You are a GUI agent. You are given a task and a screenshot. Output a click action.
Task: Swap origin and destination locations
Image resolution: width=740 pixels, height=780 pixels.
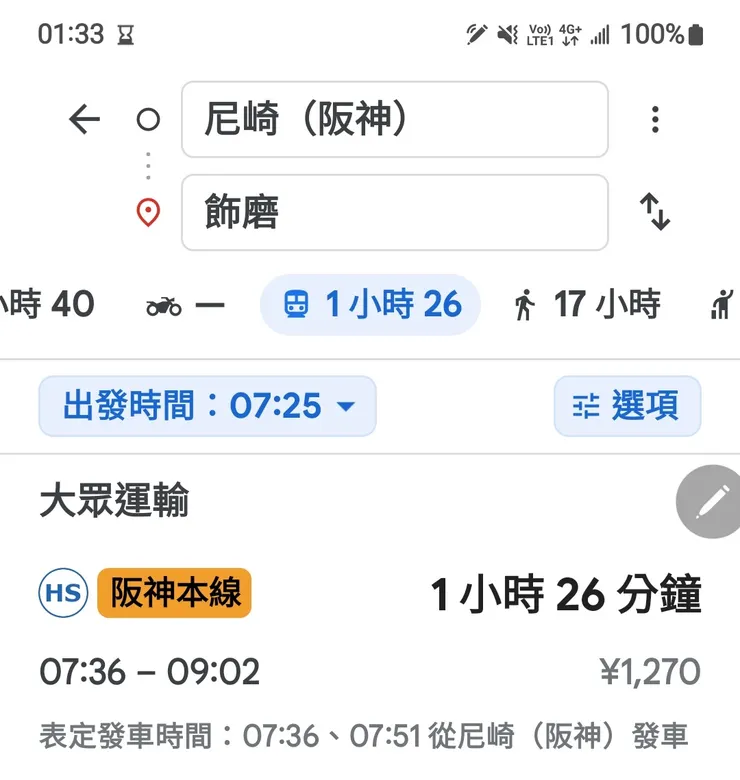(656, 212)
